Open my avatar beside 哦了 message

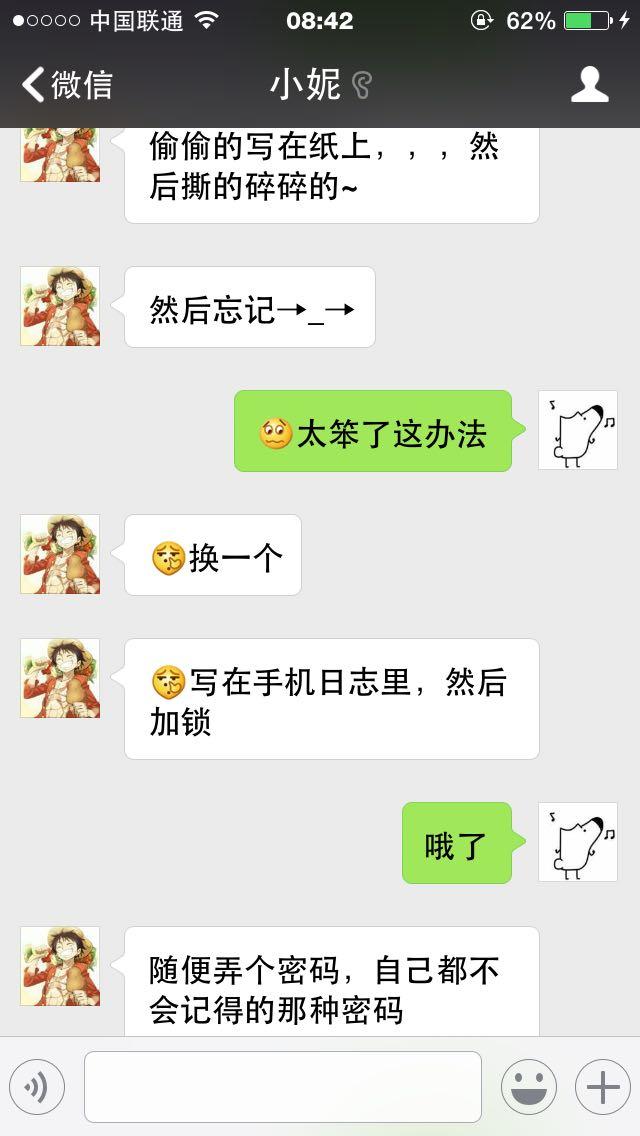pyautogui.click(x=577, y=842)
